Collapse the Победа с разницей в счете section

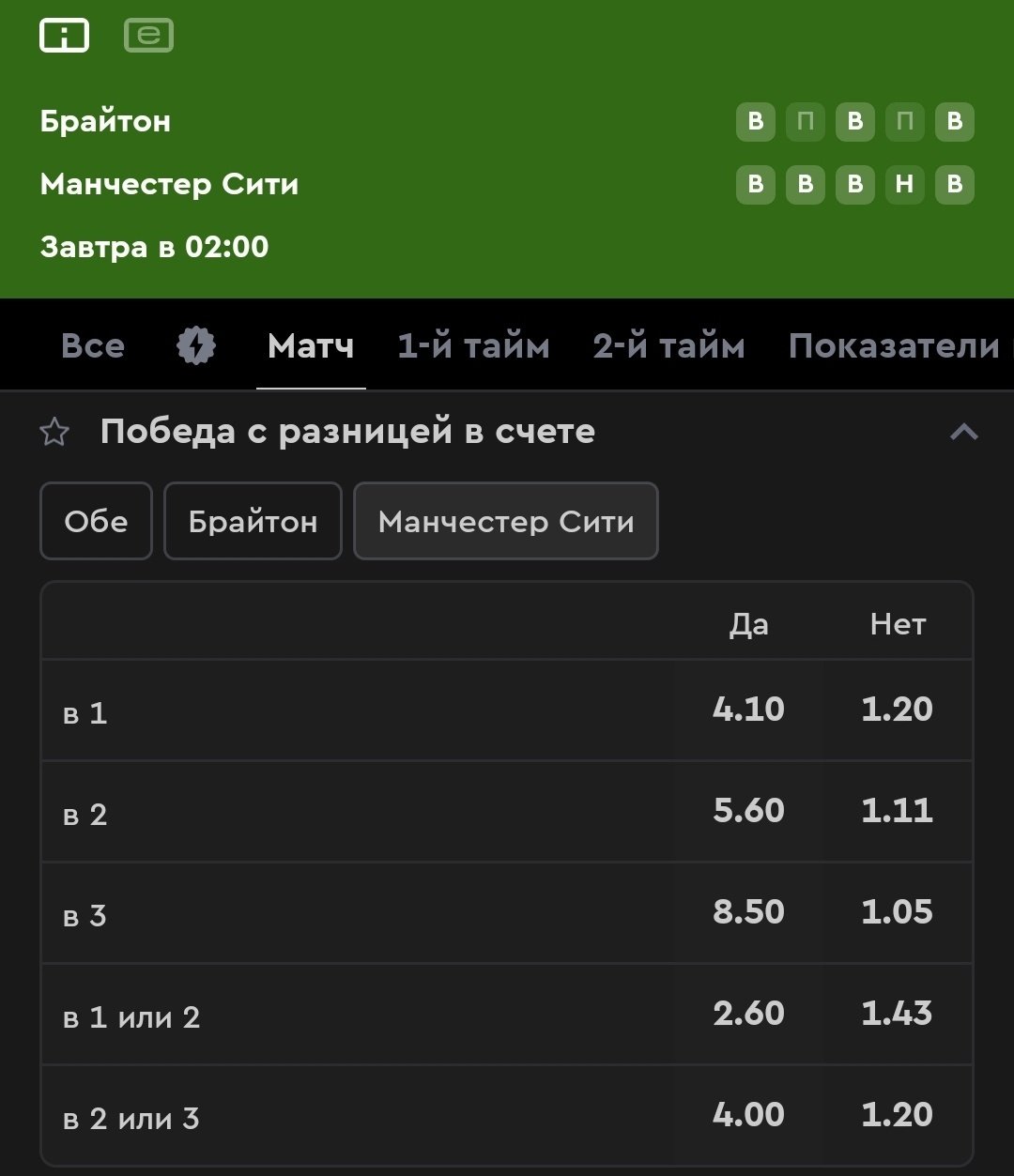(963, 432)
